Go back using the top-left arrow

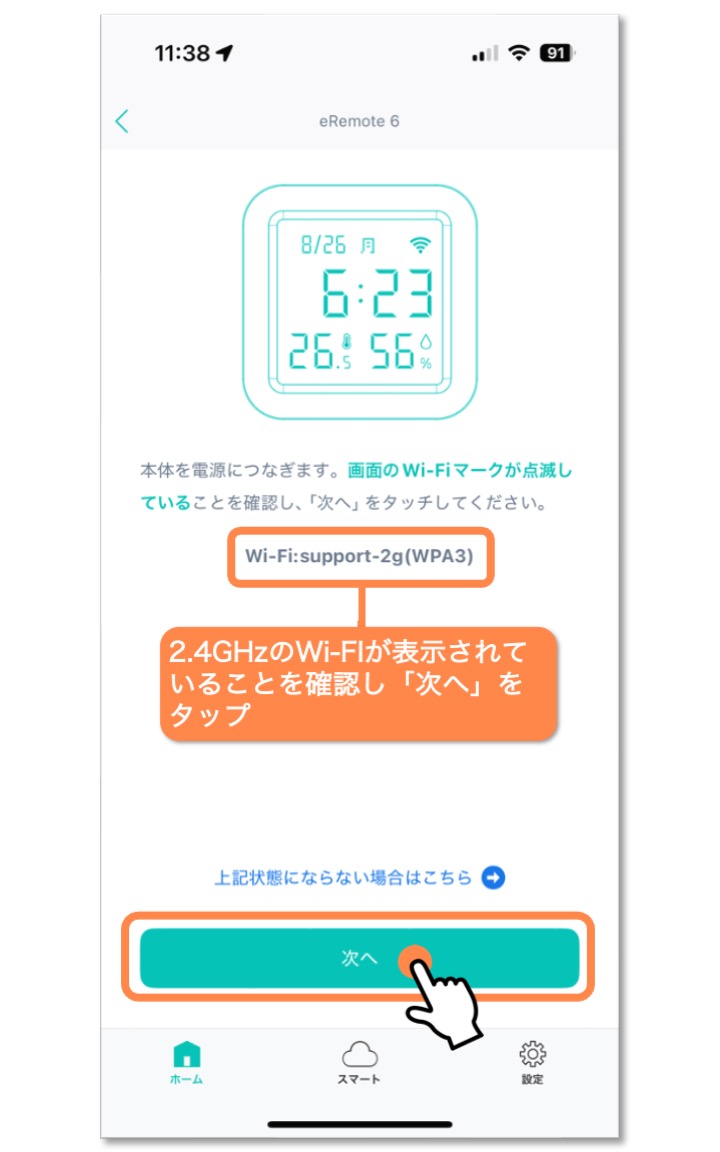[122, 122]
